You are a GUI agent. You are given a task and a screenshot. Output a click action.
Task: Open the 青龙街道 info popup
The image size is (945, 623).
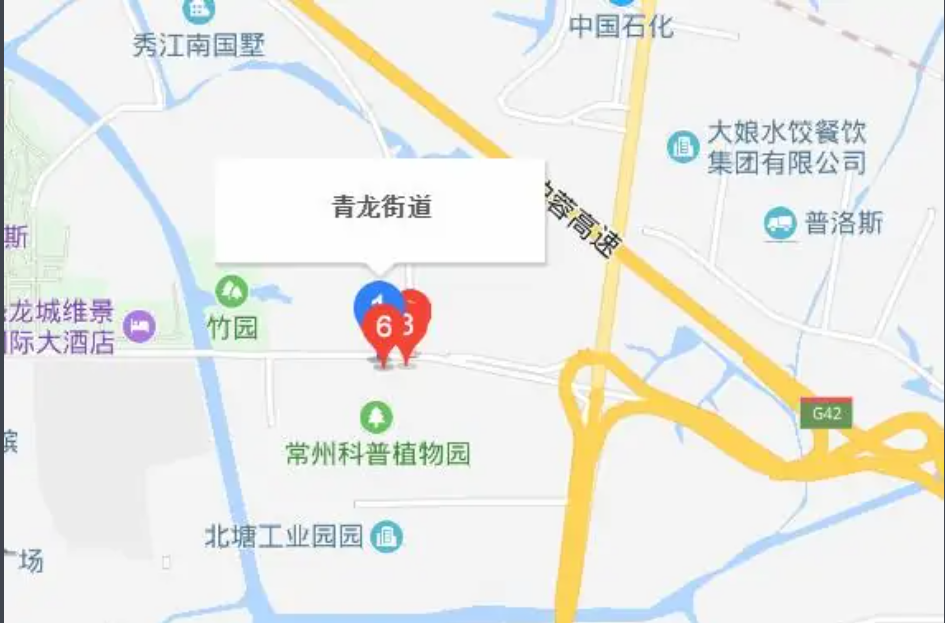pyautogui.click(x=380, y=210)
